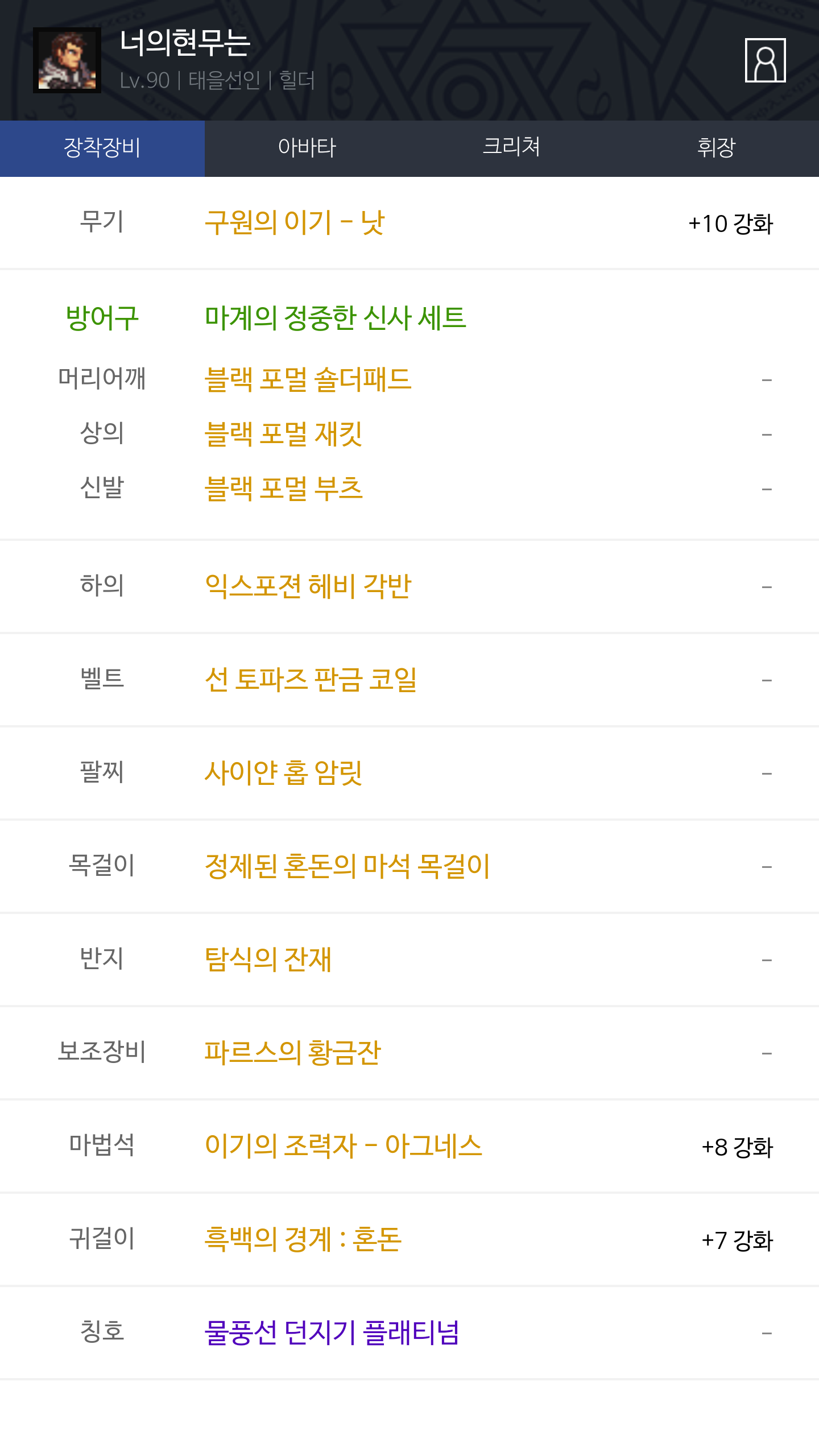This screenshot has width=819, height=1456.
Task: Switch to the 휘장 tab
Action: pyautogui.click(x=717, y=148)
